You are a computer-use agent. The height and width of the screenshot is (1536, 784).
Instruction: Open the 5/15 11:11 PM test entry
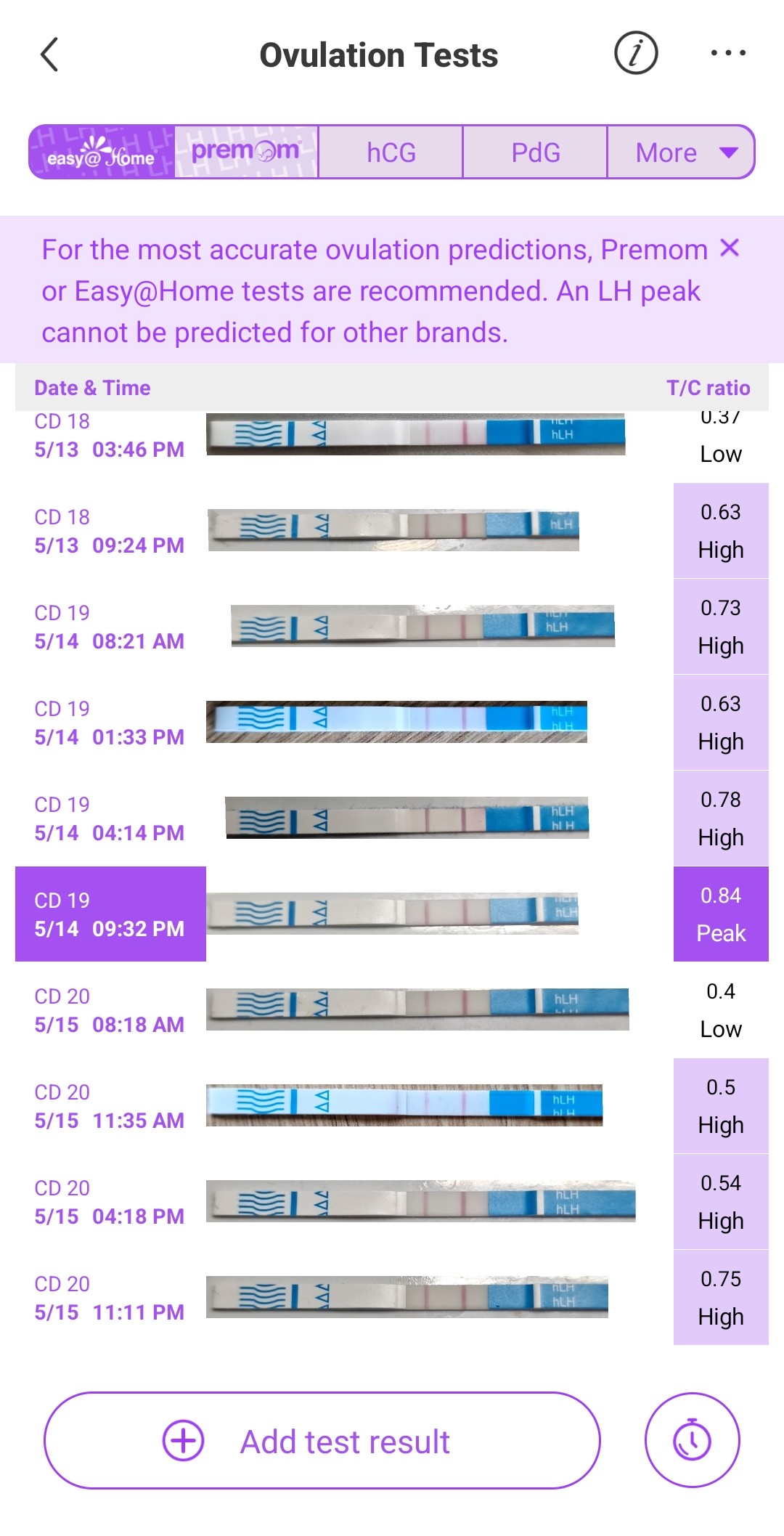(392, 1298)
